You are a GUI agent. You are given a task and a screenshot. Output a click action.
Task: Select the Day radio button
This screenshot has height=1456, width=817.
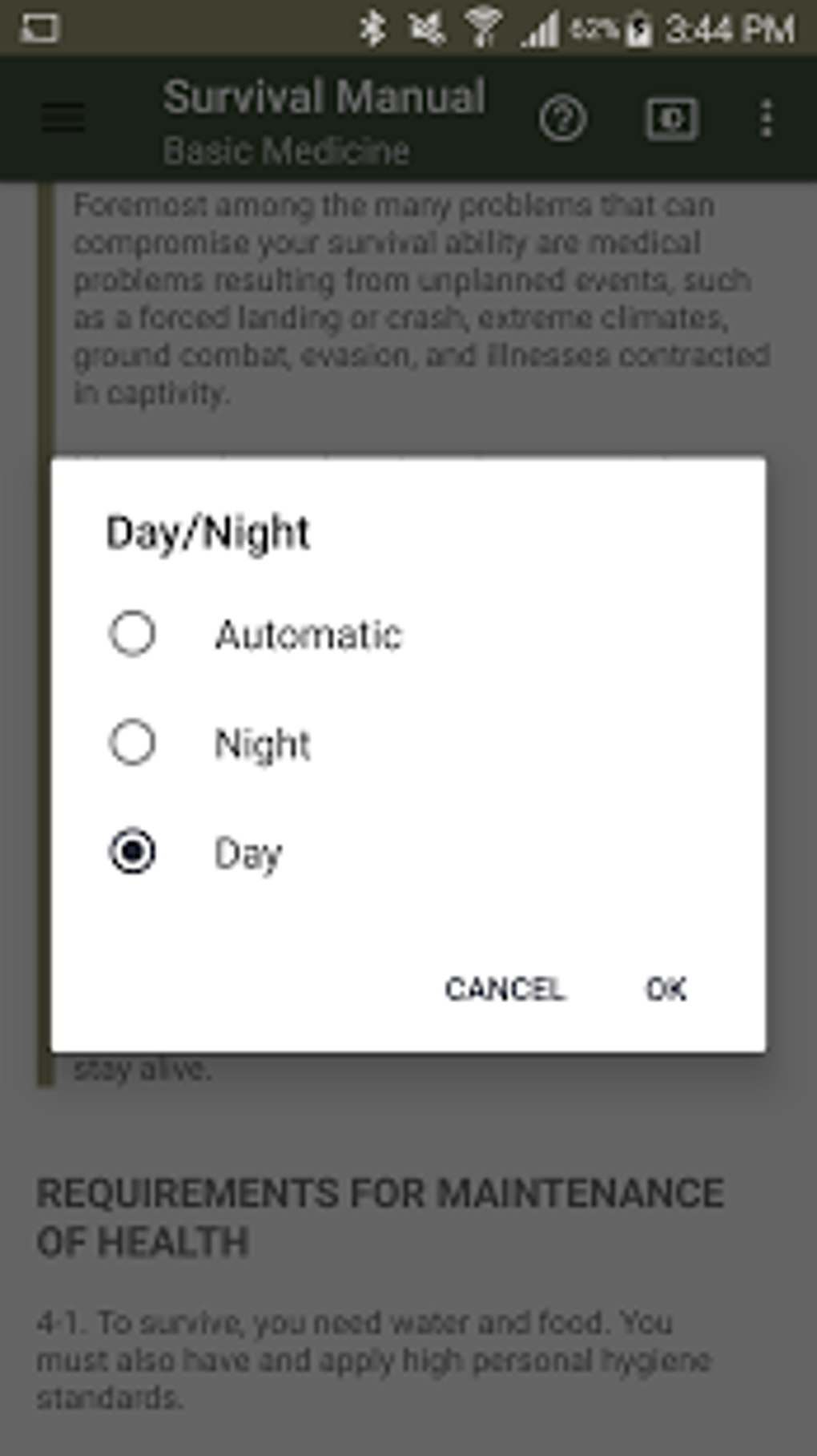133,851
